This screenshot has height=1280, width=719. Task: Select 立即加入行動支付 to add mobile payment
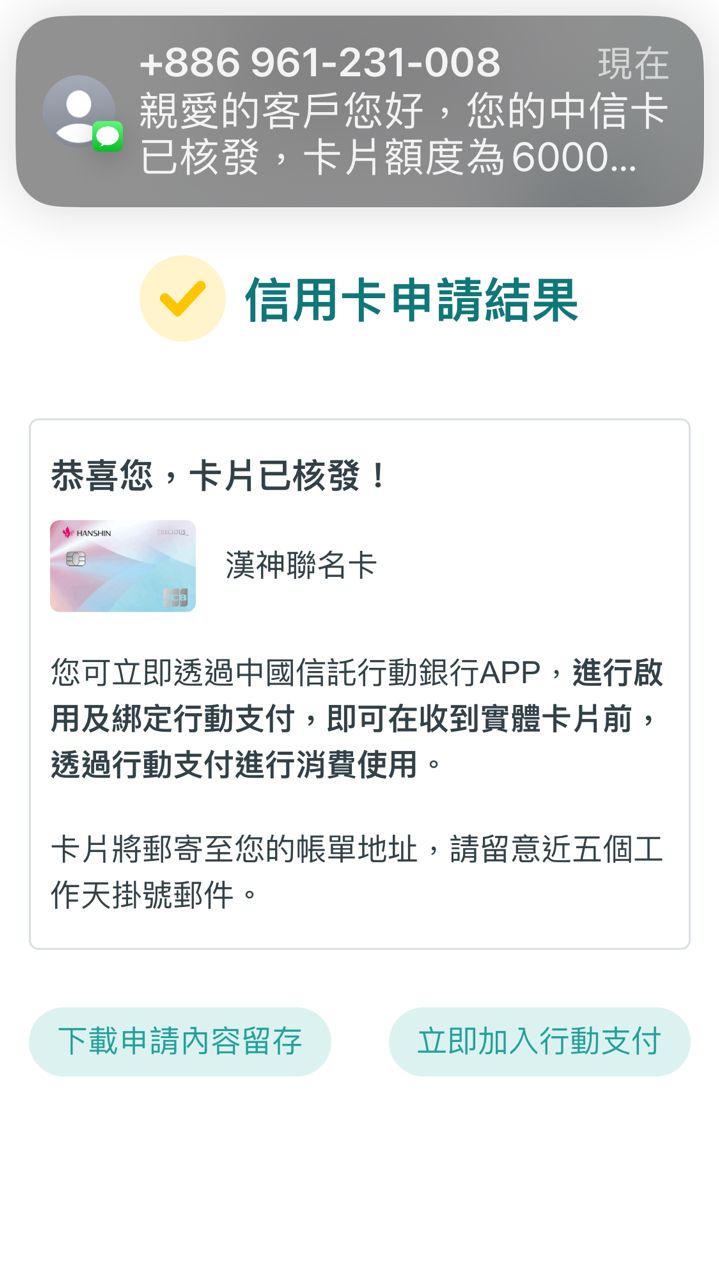point(539,1041)
